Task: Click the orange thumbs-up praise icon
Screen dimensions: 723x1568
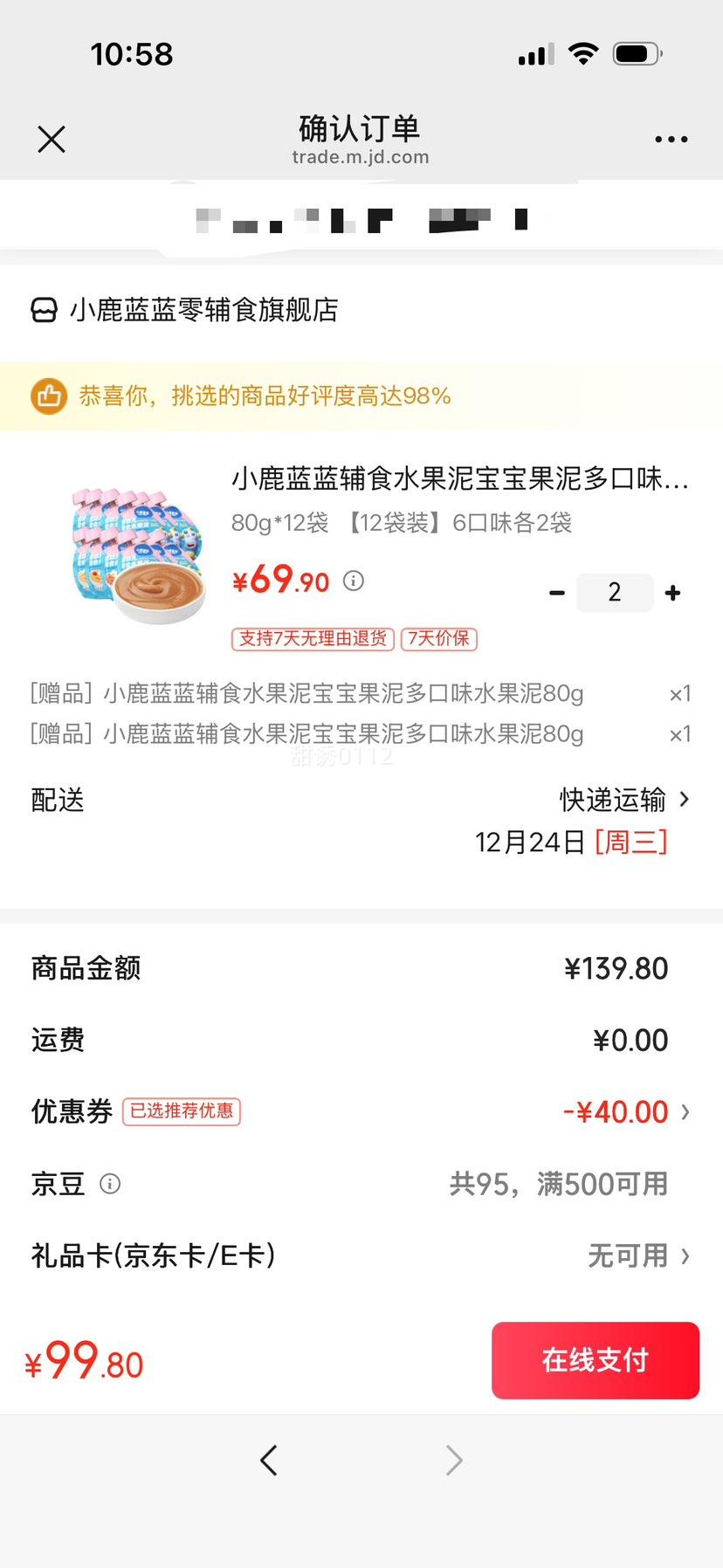Action: 49,395
